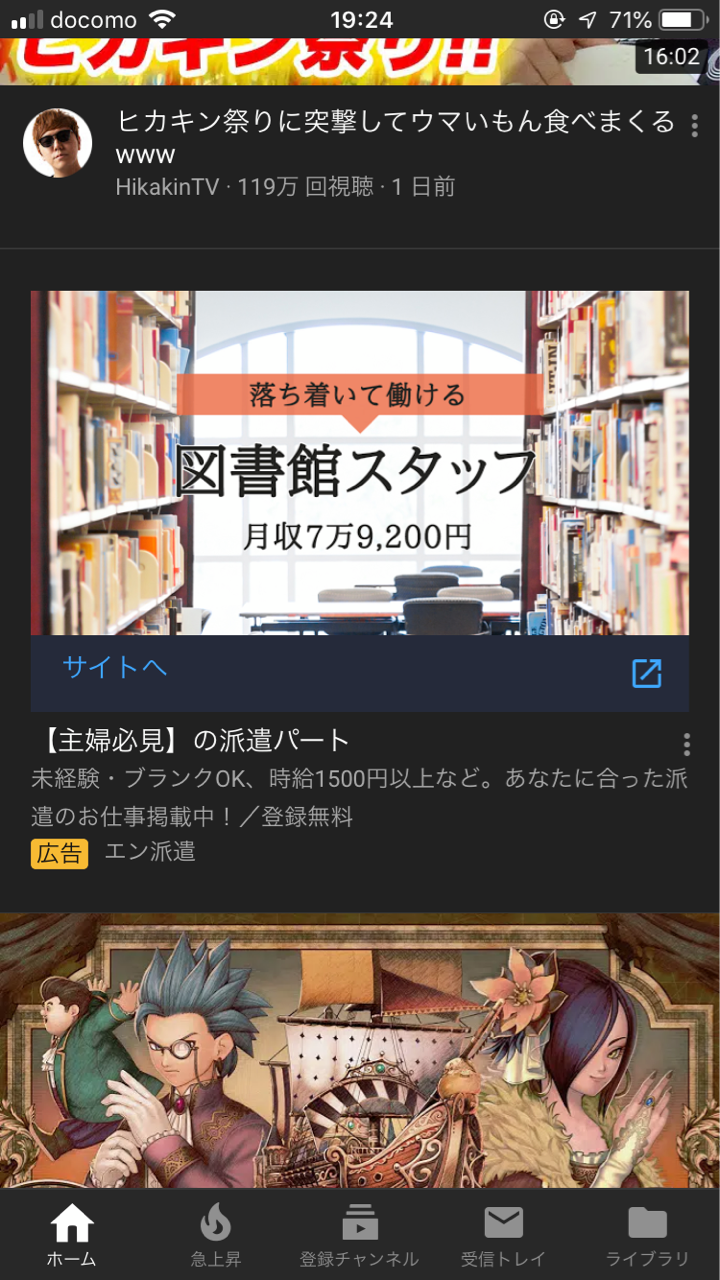Open the video with illustrated ship characters
Viewport: 720px width, 1280px height.
pos(360,1050)
